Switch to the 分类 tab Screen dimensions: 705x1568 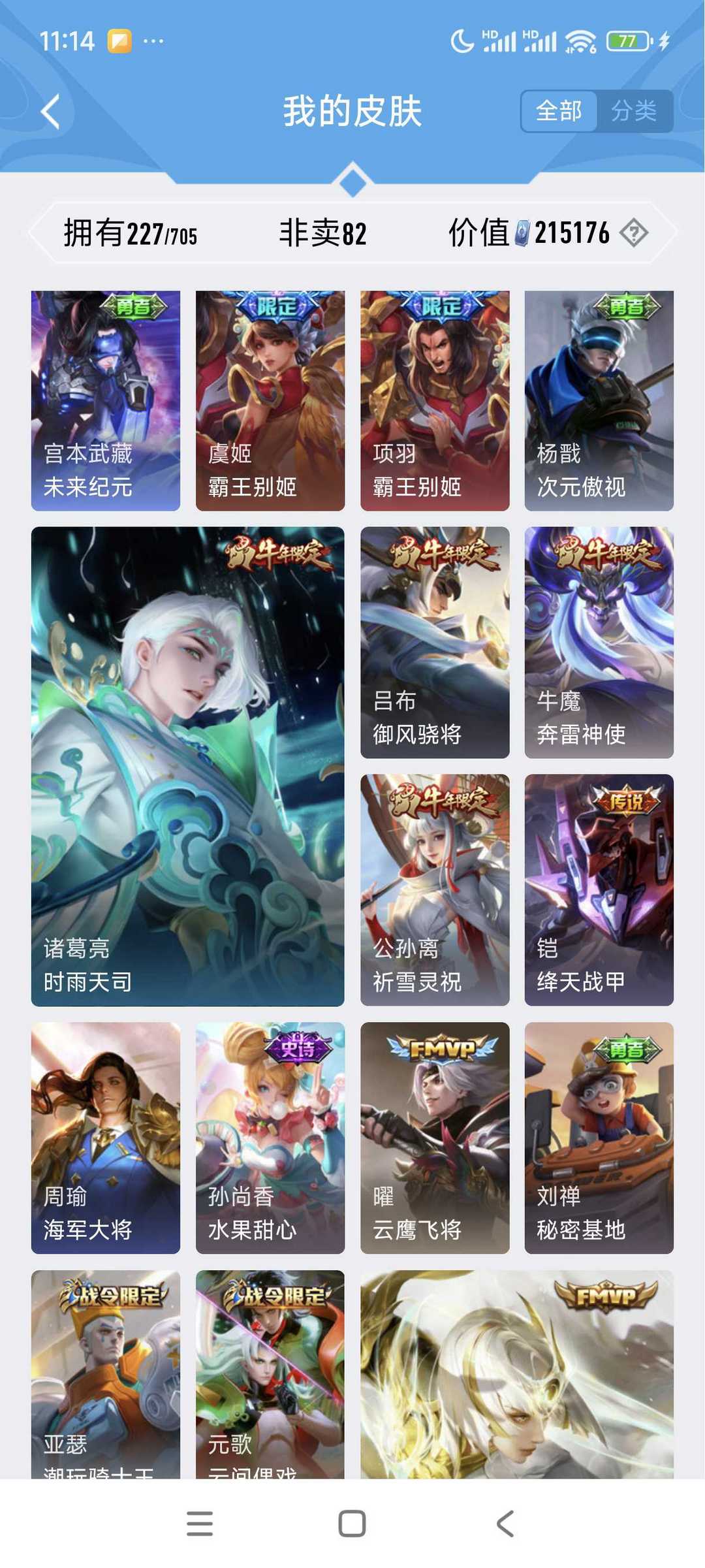(634, 111)
